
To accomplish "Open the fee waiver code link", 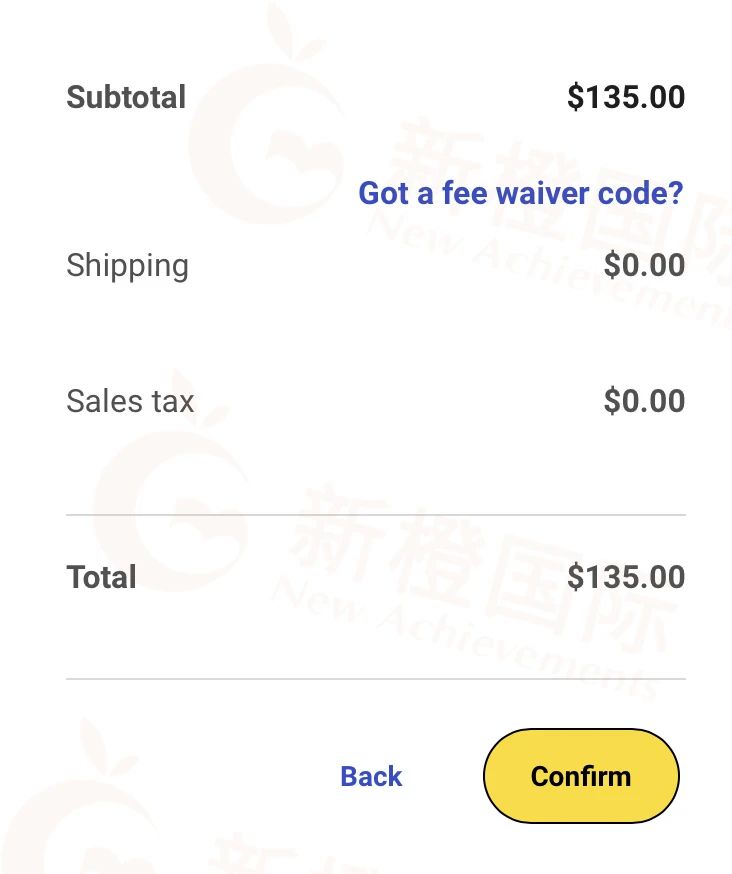I will coord(520,193).
